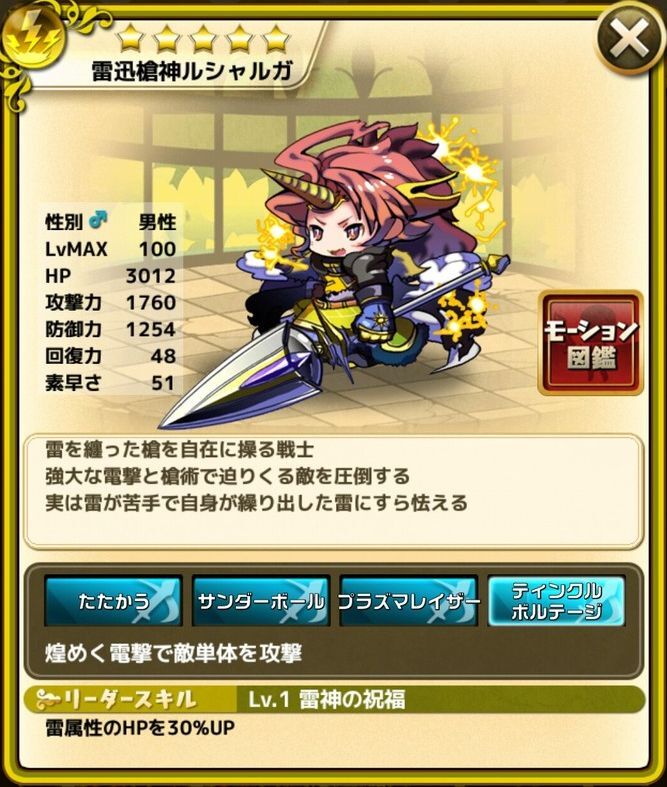
Task: Select the たたかう skill button
Action: coord(112,601)
